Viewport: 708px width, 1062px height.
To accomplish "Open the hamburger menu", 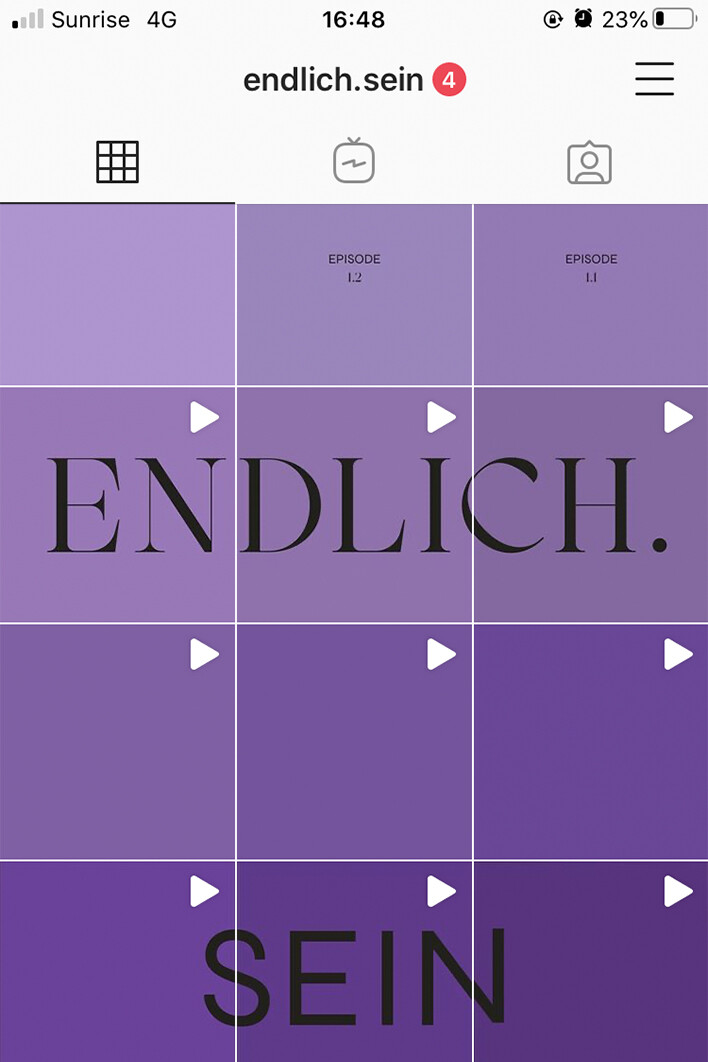I will click(654, 79).
